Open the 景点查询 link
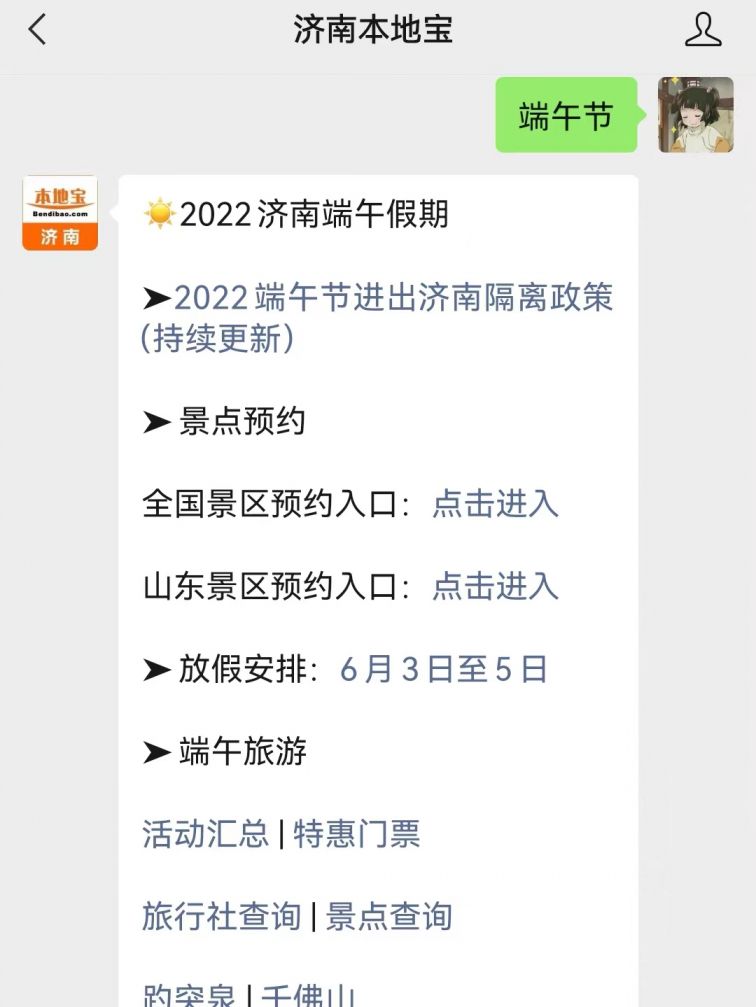This screenshot has height=1007, width=756. coord(391,915)
